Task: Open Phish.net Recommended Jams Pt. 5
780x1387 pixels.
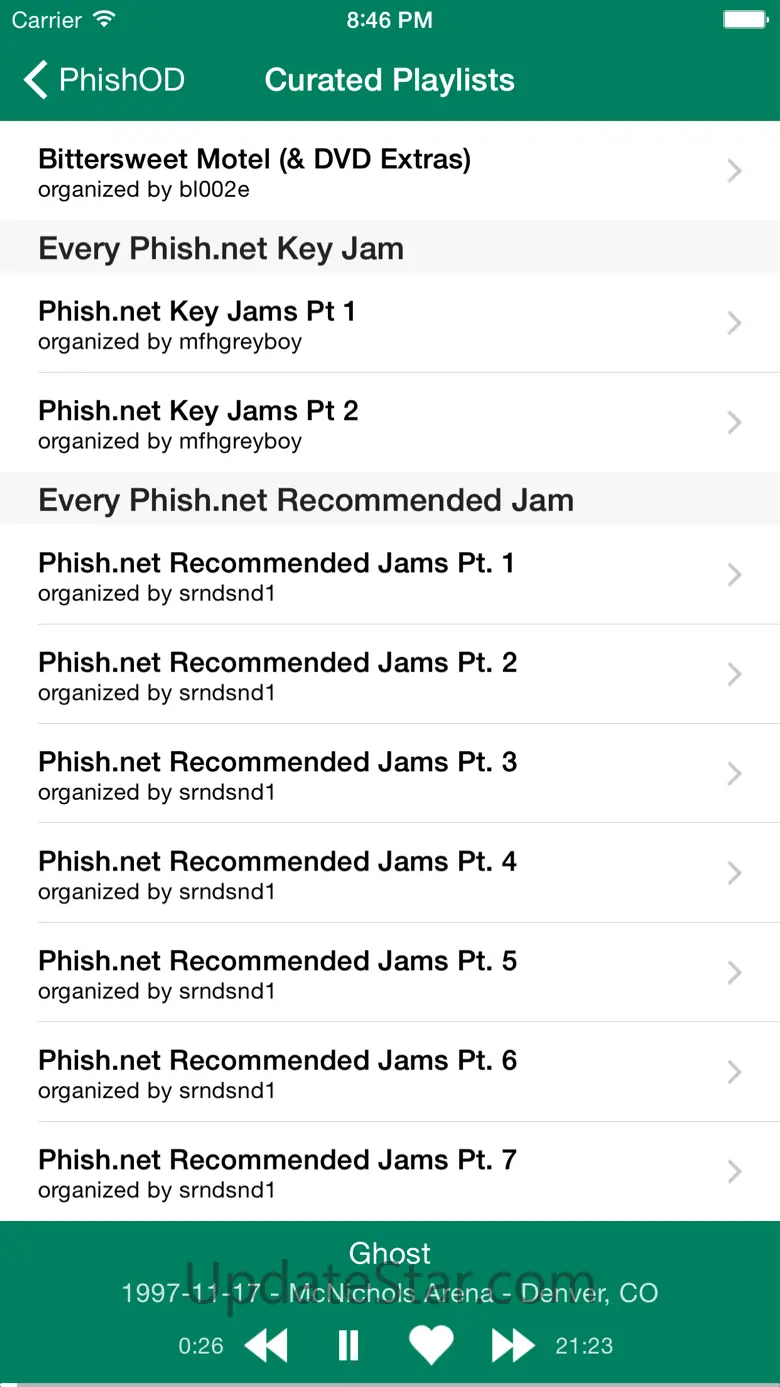Action: click(x=390, y=974)
